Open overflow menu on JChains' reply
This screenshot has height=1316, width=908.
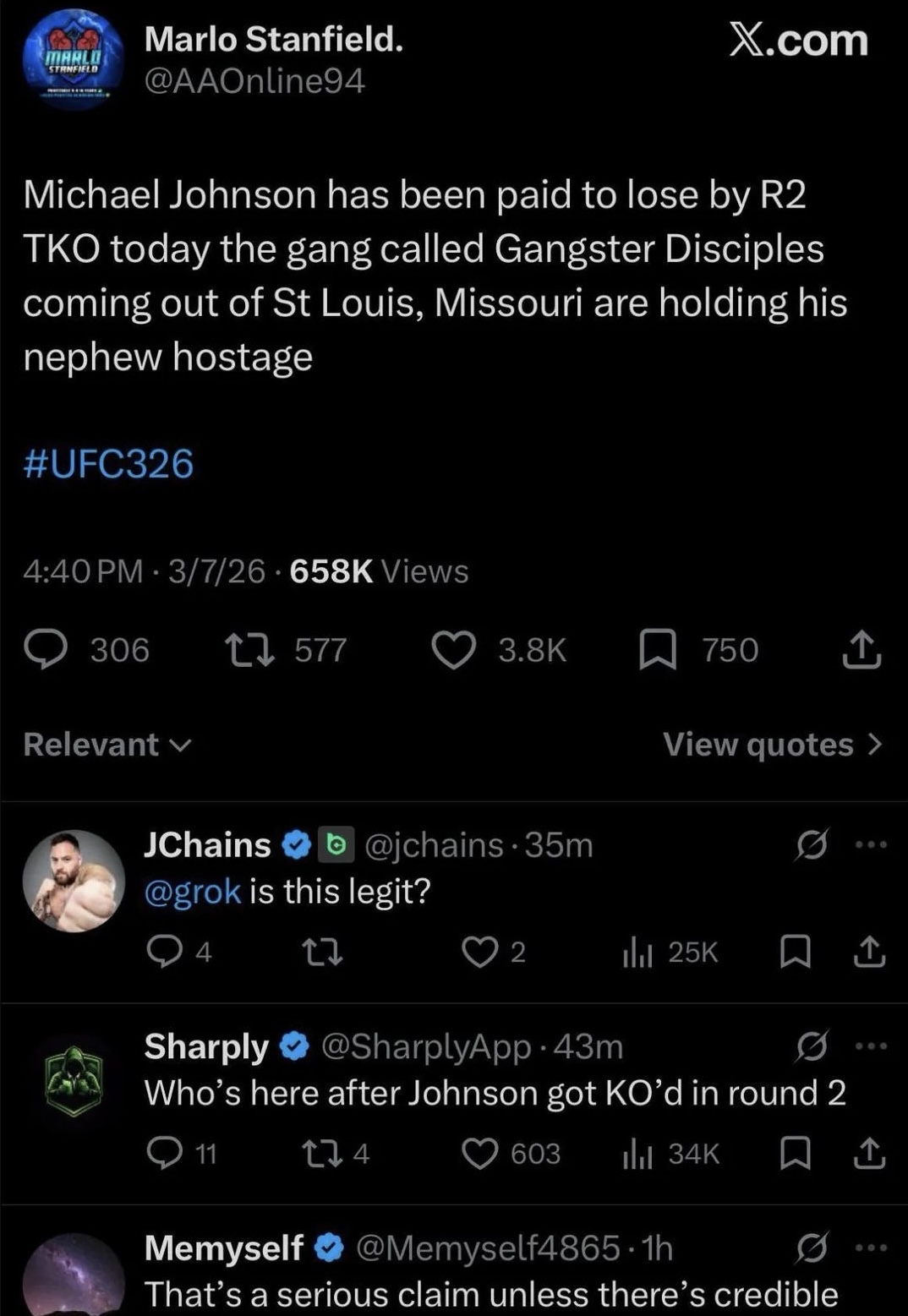coord(871,844)
